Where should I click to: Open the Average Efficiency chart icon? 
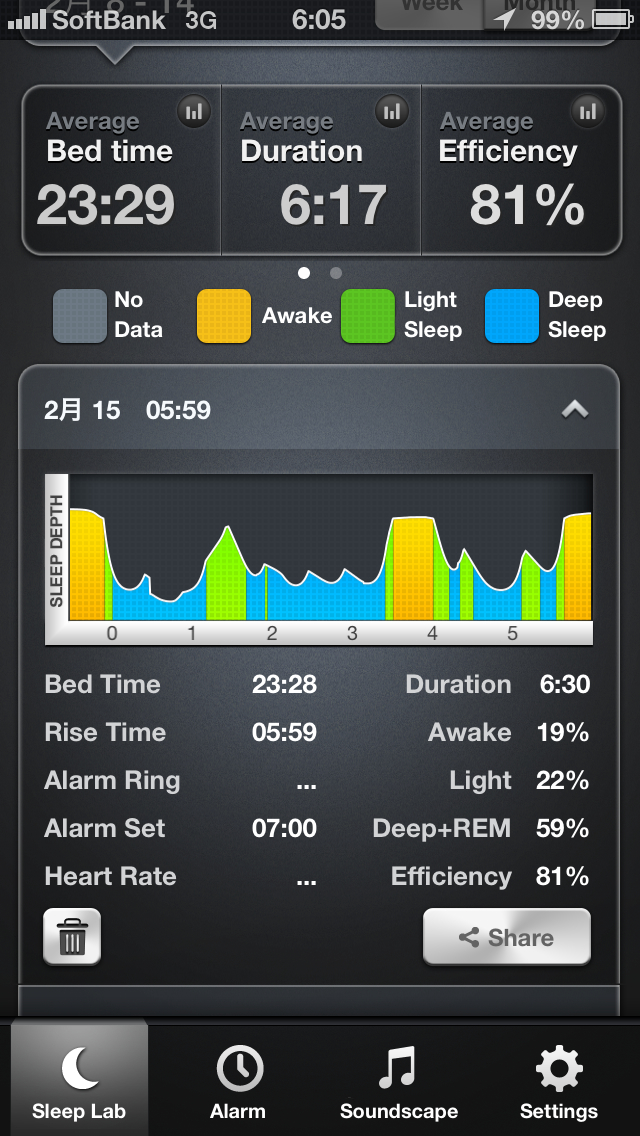pos(589,112)
